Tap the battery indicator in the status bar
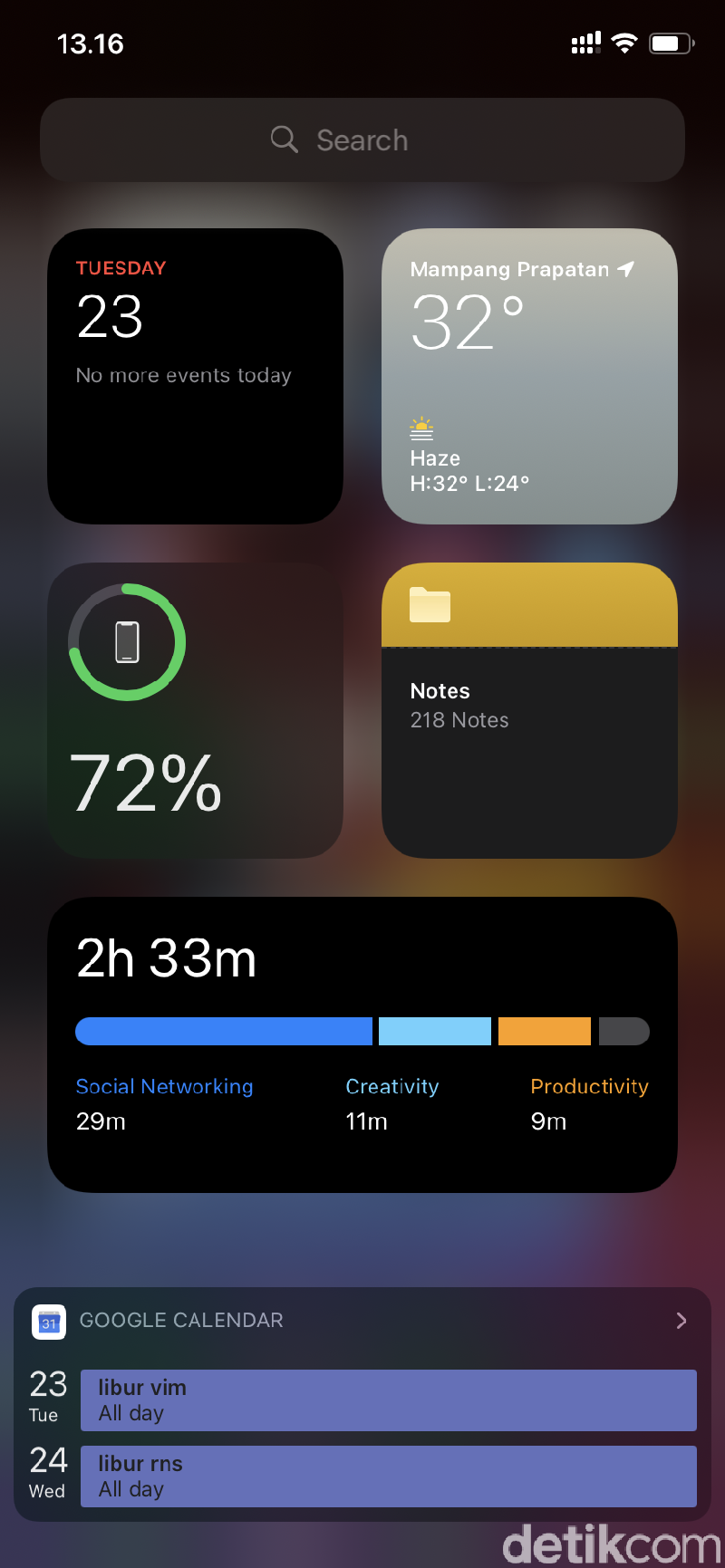Image resolution: width=725 pixels, height=1568 pixels. (x=671, y=42)
